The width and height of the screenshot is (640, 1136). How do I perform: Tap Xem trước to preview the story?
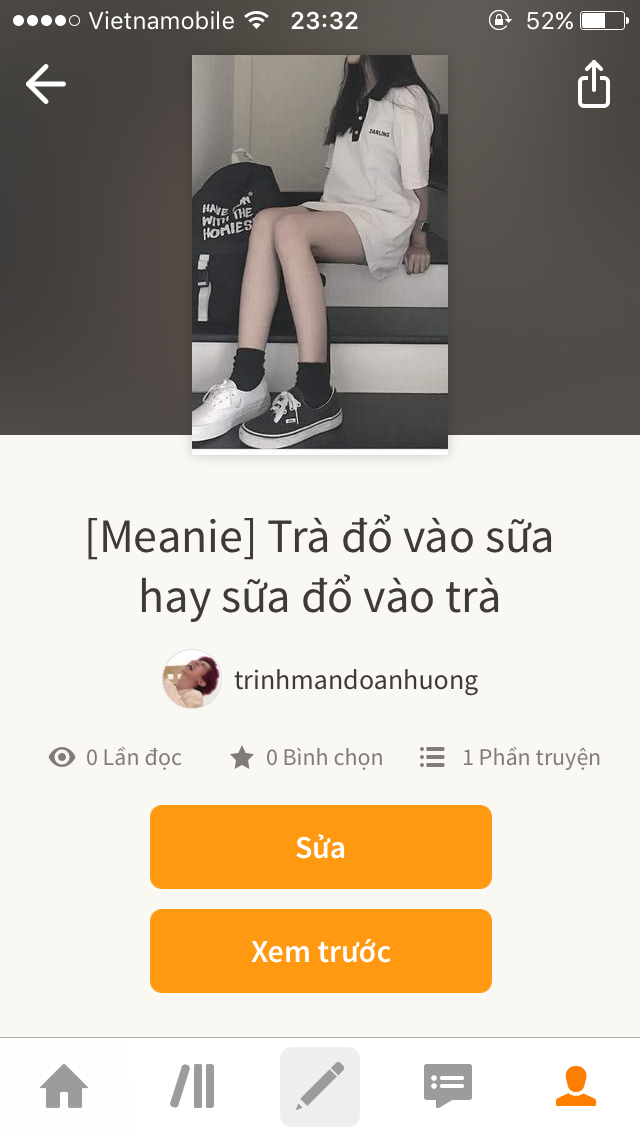pyautogui.click(x=320, y=951)
